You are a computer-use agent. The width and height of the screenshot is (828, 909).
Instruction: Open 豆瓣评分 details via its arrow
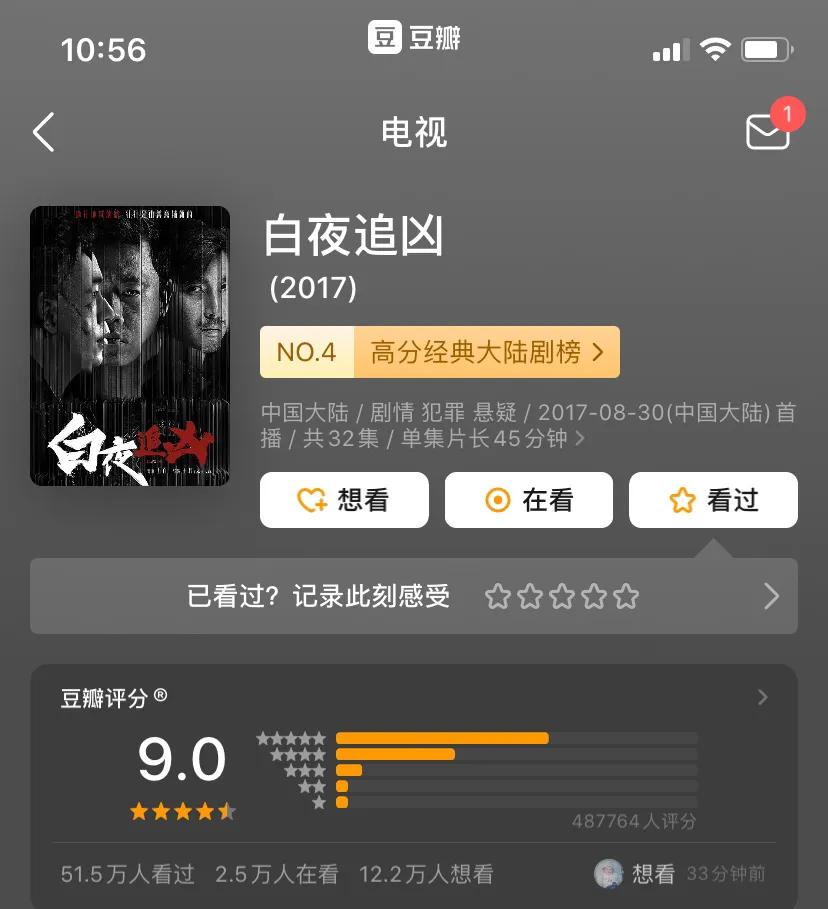click(x=762, y=697)
